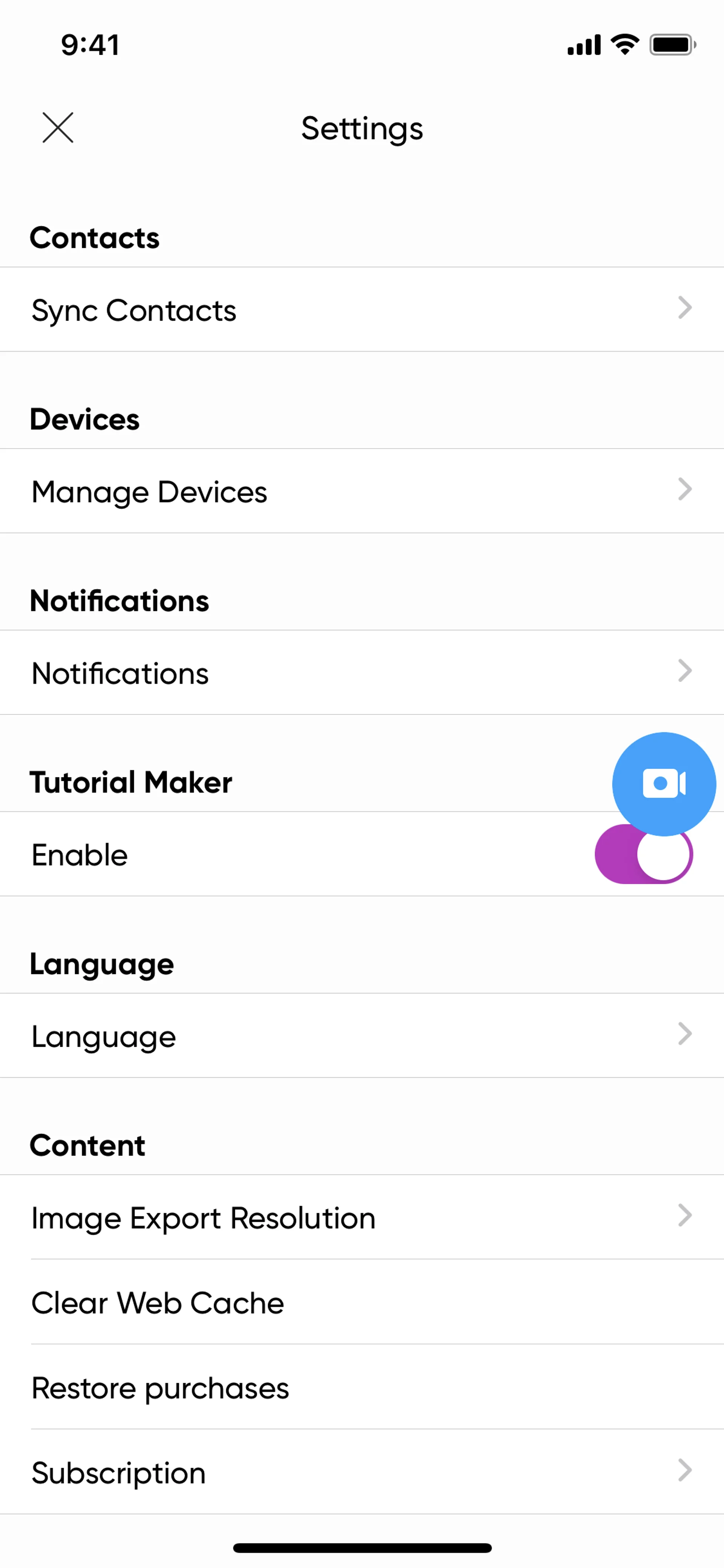Open Manage Devices
This screenshot has height=1568, width=724.
point(361,491)
